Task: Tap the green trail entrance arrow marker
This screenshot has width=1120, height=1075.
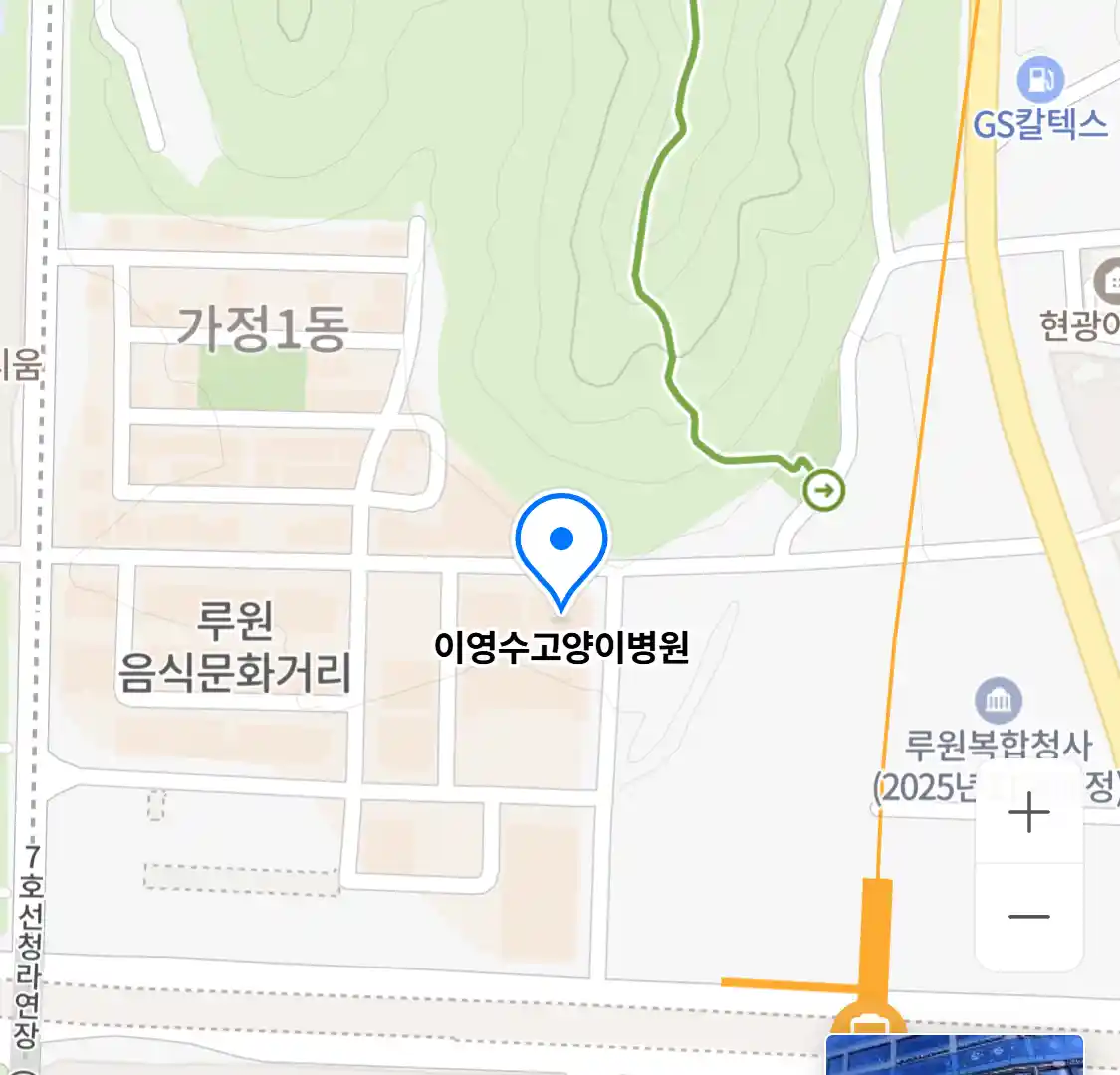Action: 824,490
